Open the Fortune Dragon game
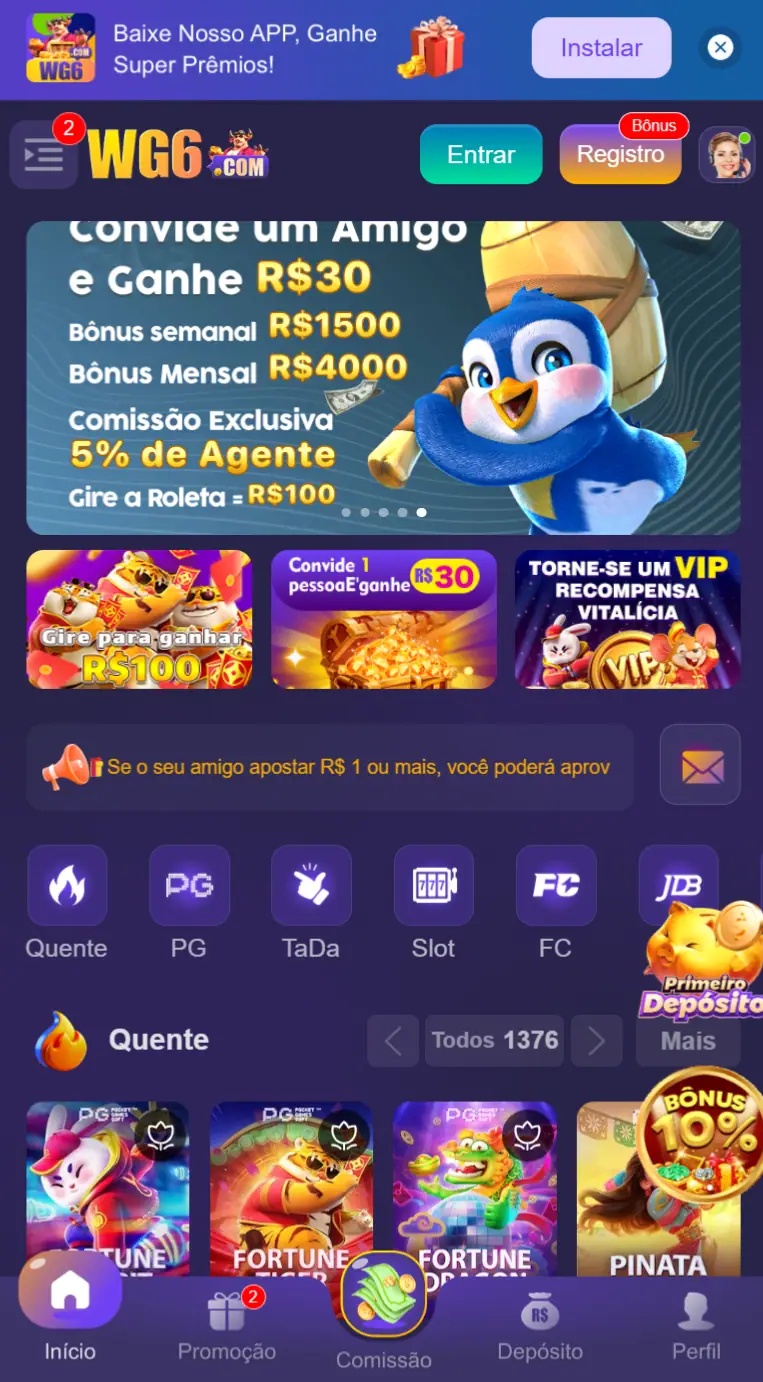 475,1190
